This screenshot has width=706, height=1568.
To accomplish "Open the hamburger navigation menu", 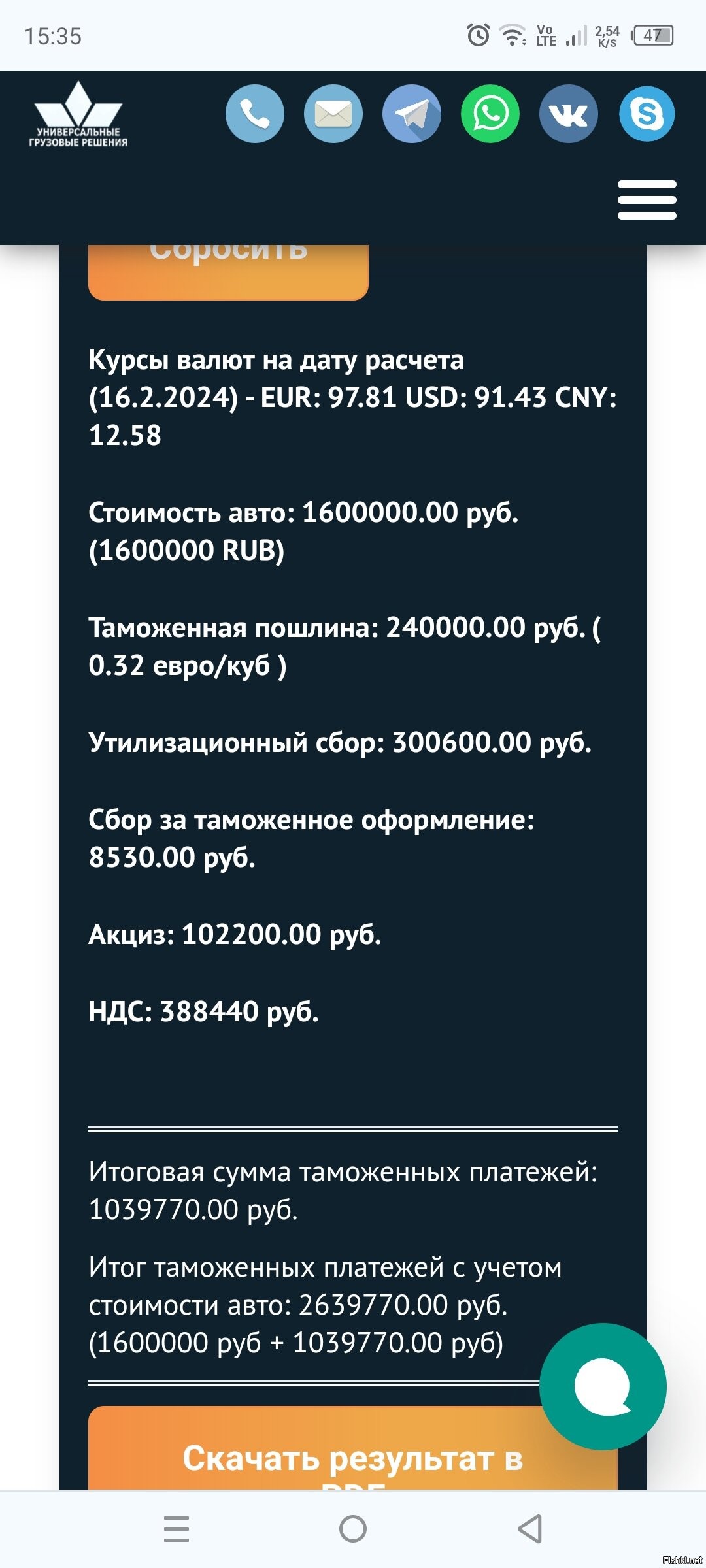I will click(x=647, y=200).
